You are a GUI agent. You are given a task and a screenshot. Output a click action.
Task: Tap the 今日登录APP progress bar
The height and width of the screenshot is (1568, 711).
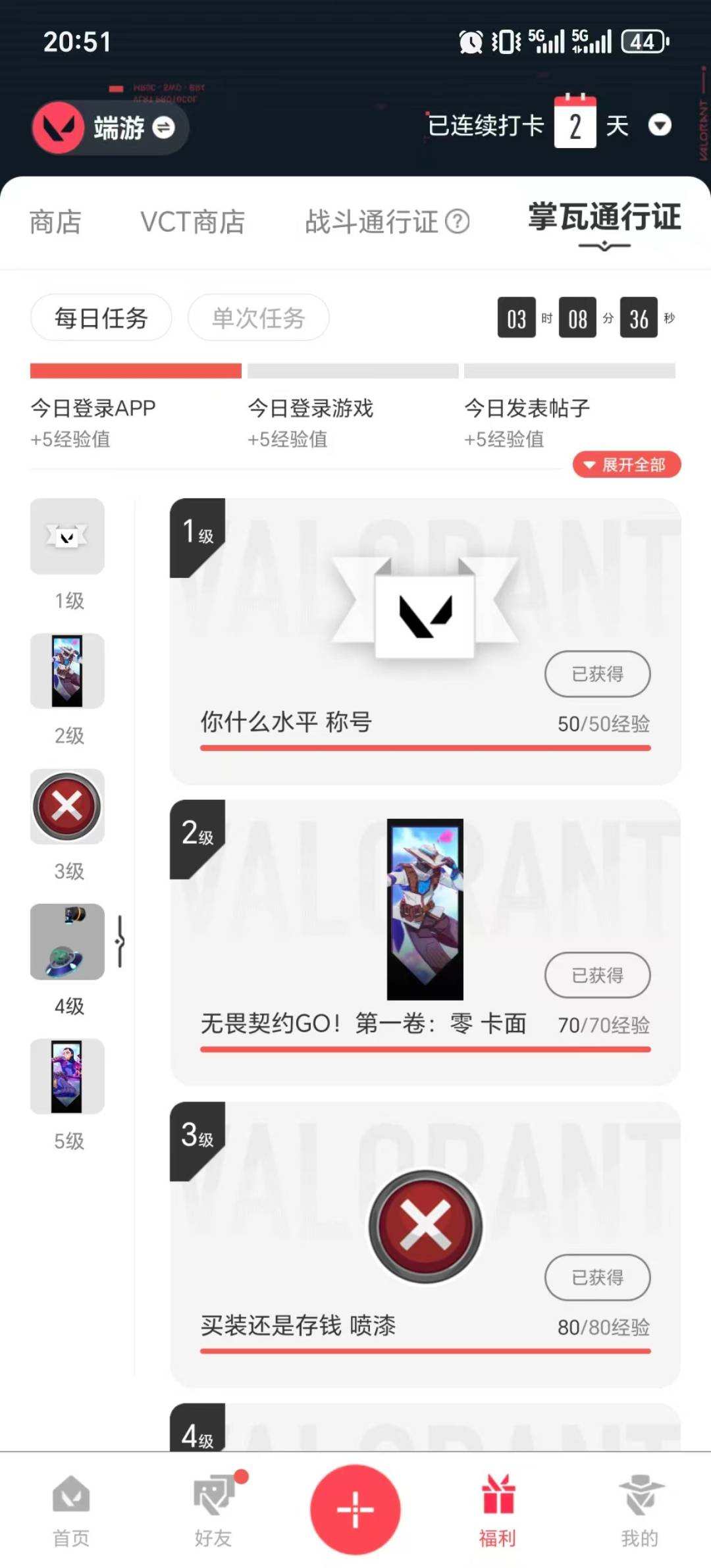(x=135, y=371)
